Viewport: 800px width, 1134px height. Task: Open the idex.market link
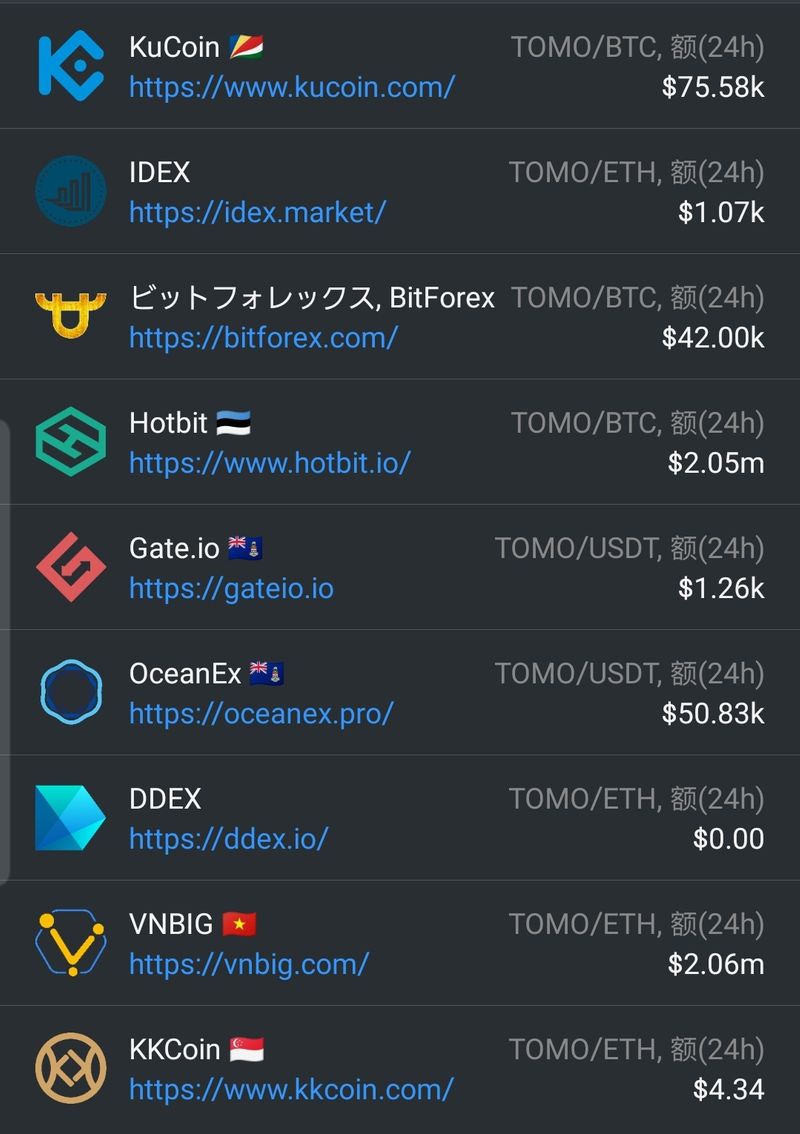(x=257, y=212)
